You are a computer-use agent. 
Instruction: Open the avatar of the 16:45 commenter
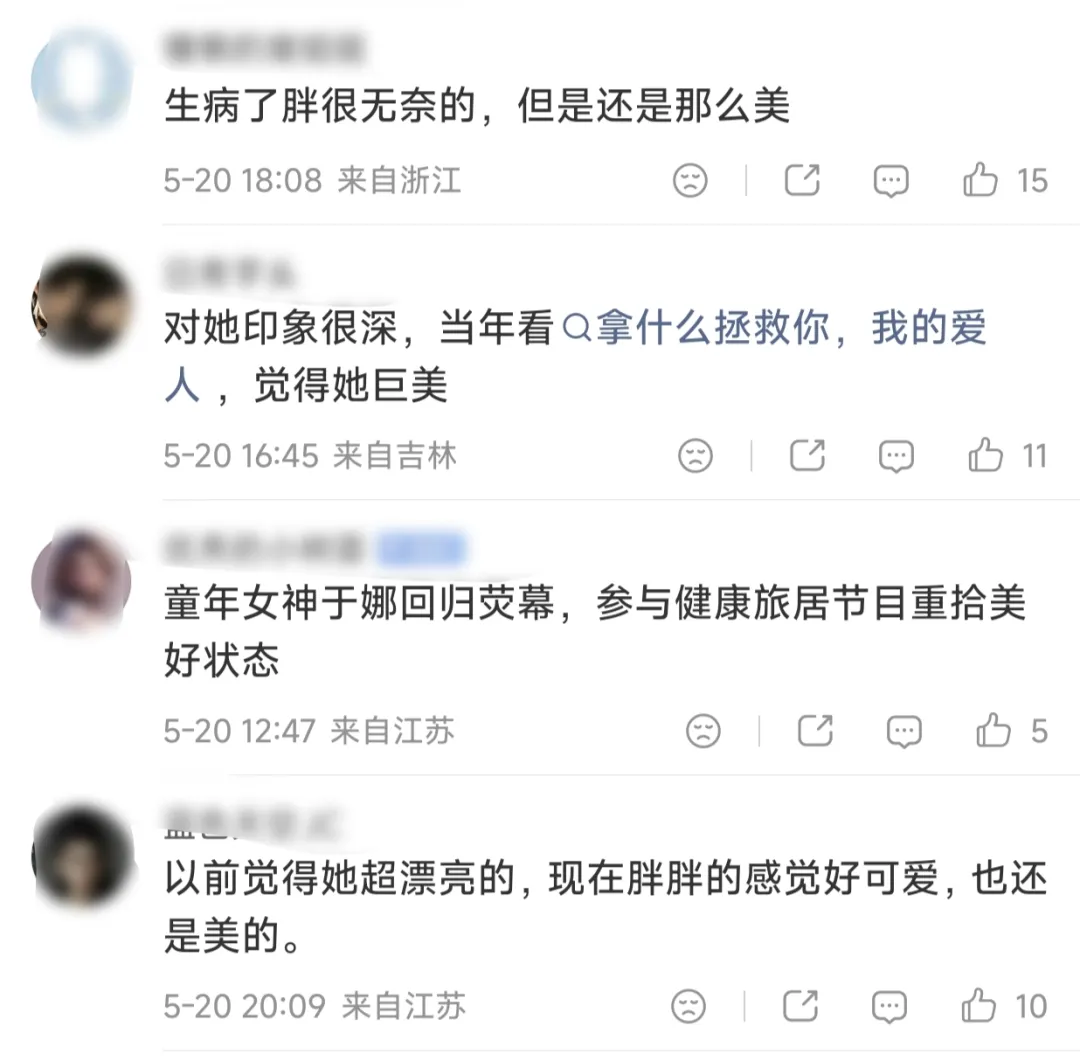tap(81, 305)
